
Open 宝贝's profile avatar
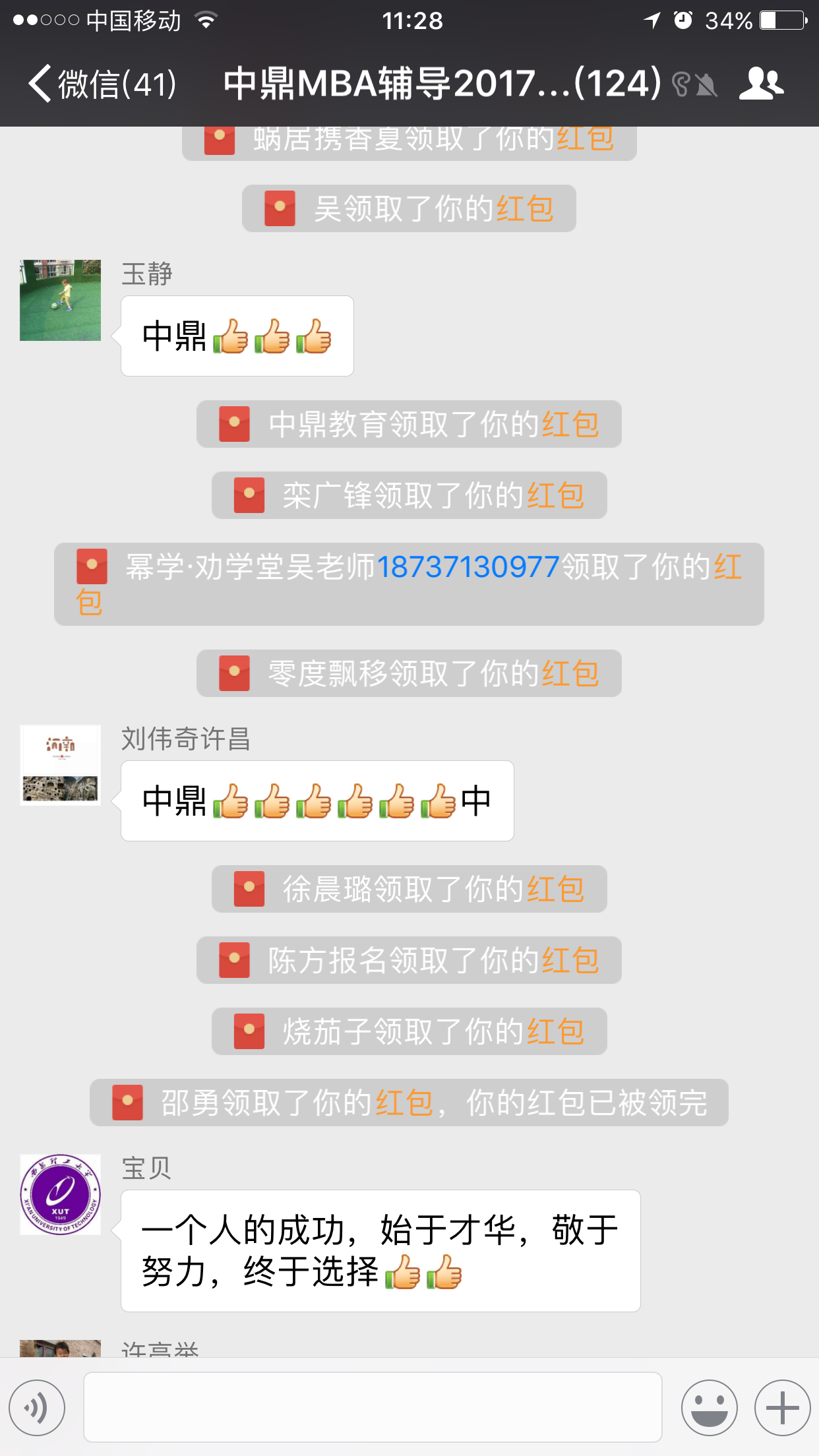click(60, 1194)
